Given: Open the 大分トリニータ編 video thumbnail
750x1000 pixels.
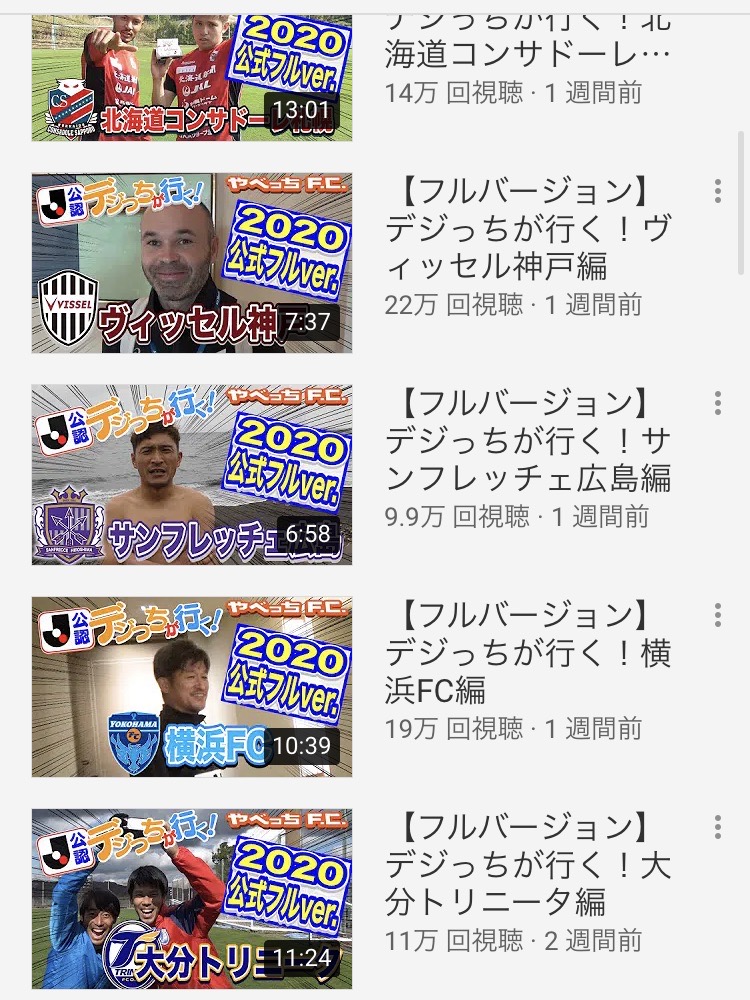Looking at the screenshot, I should (x=192, y=899).
